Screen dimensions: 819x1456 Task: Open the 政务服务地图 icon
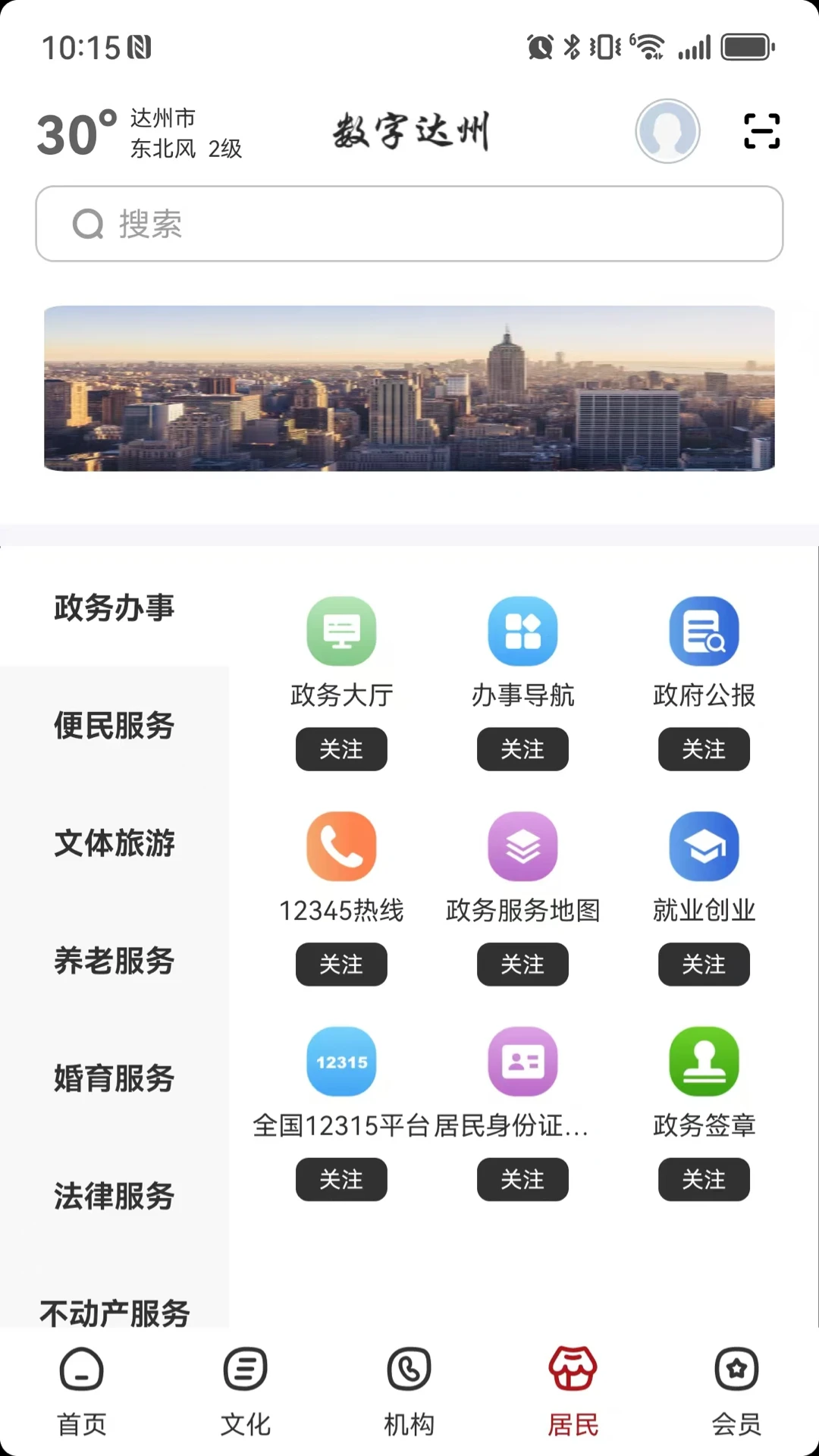522,846
